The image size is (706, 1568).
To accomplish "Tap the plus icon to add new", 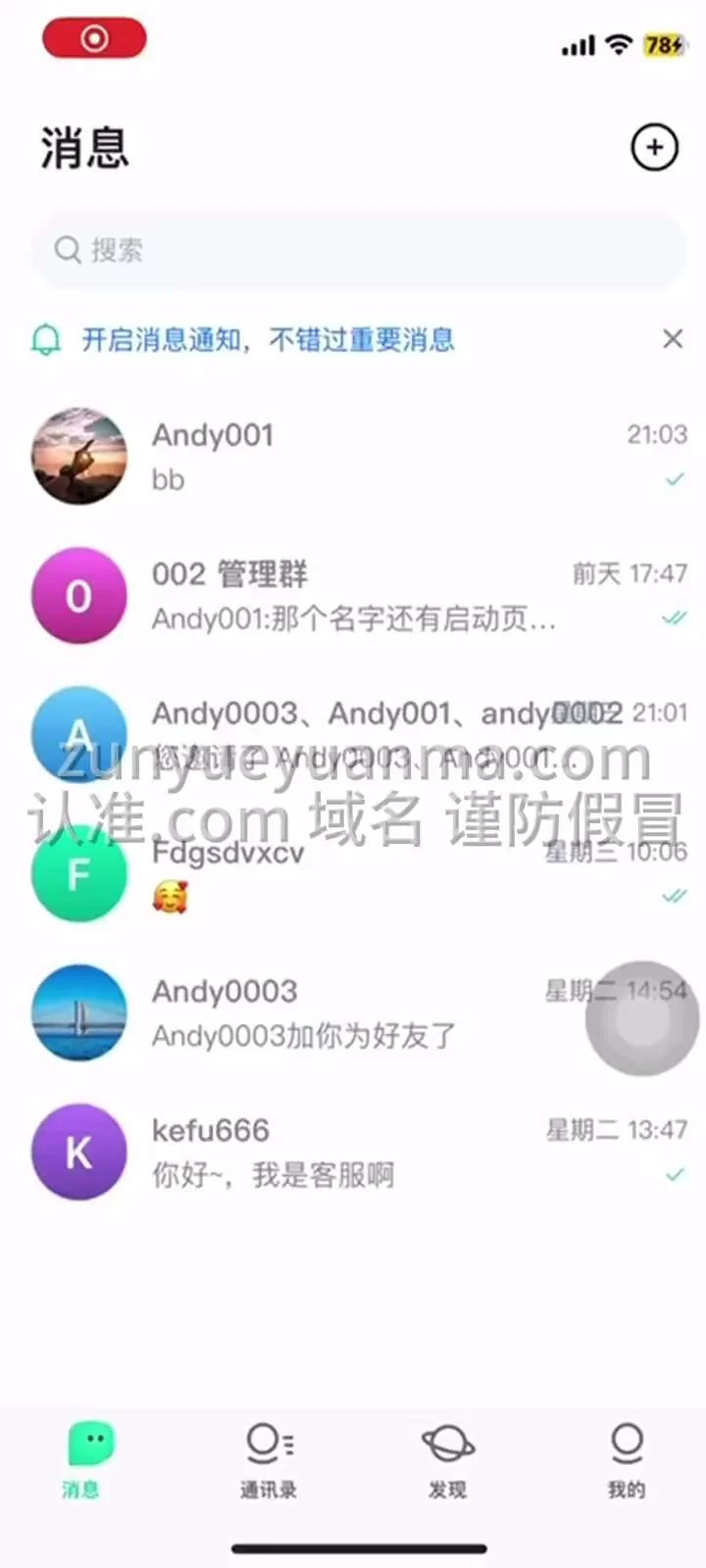I will [x=654, y=147].
